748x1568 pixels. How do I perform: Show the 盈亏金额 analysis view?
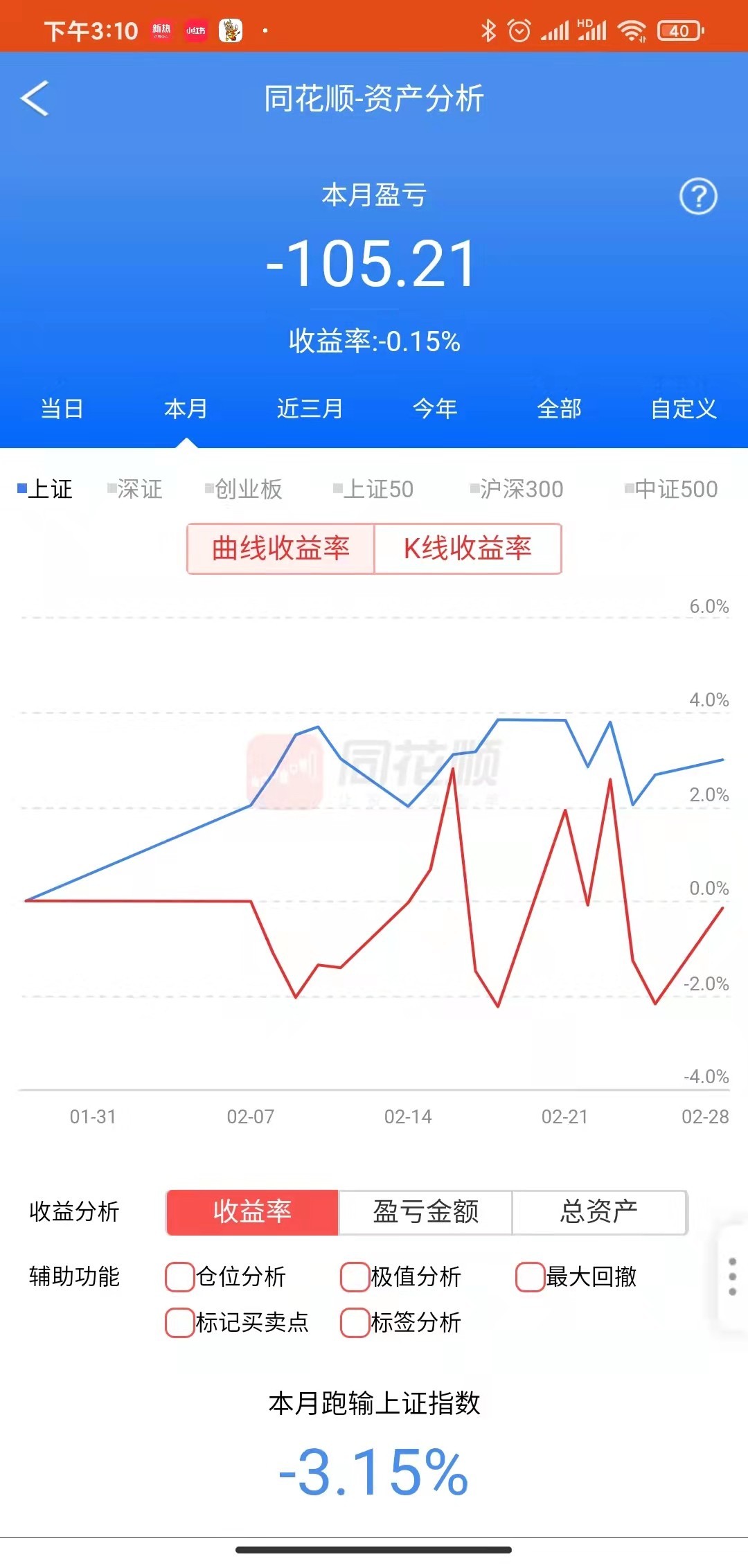click(x=425, y=1212)
